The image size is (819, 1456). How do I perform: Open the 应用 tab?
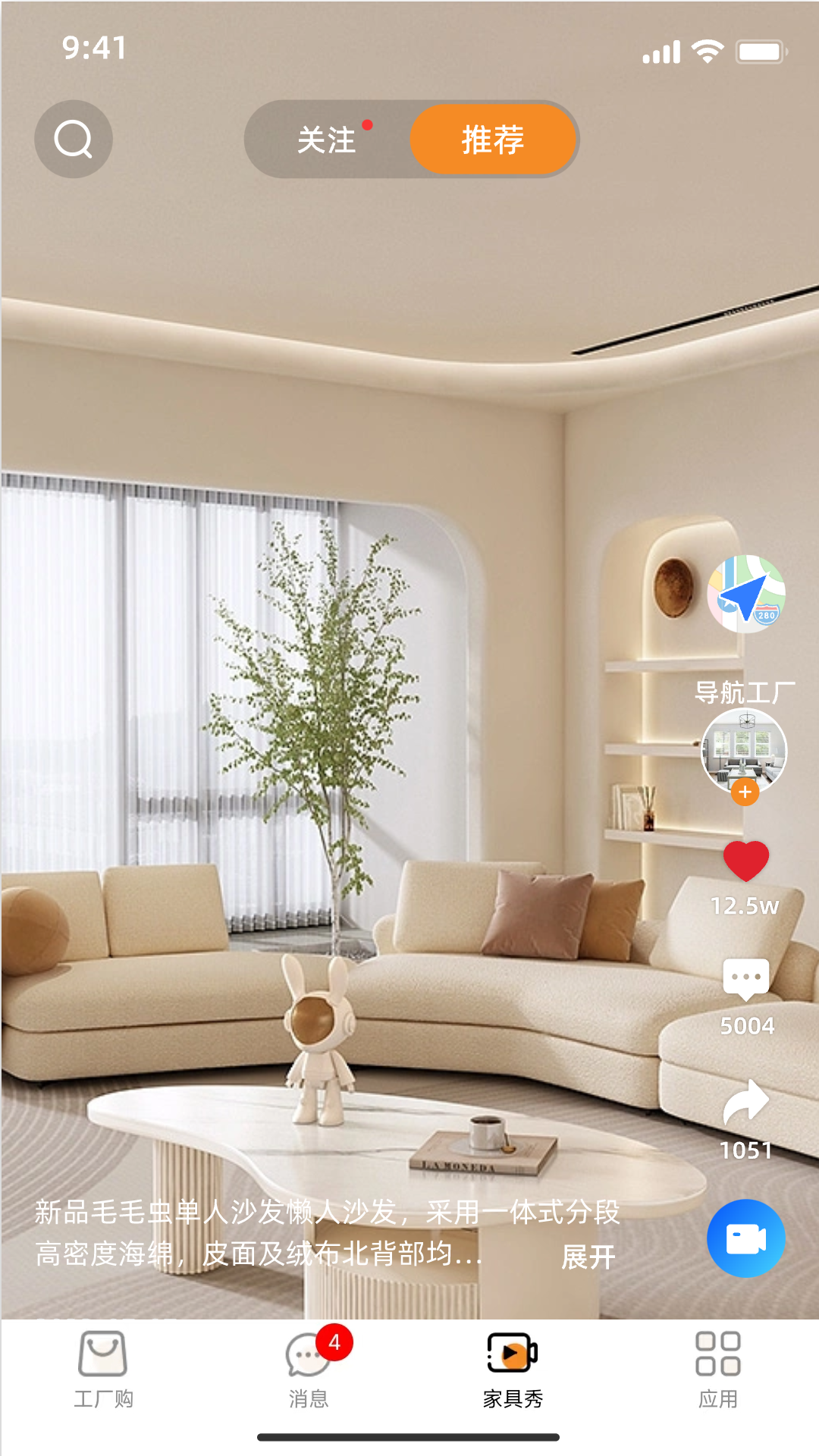click(x=717, y=1370)
